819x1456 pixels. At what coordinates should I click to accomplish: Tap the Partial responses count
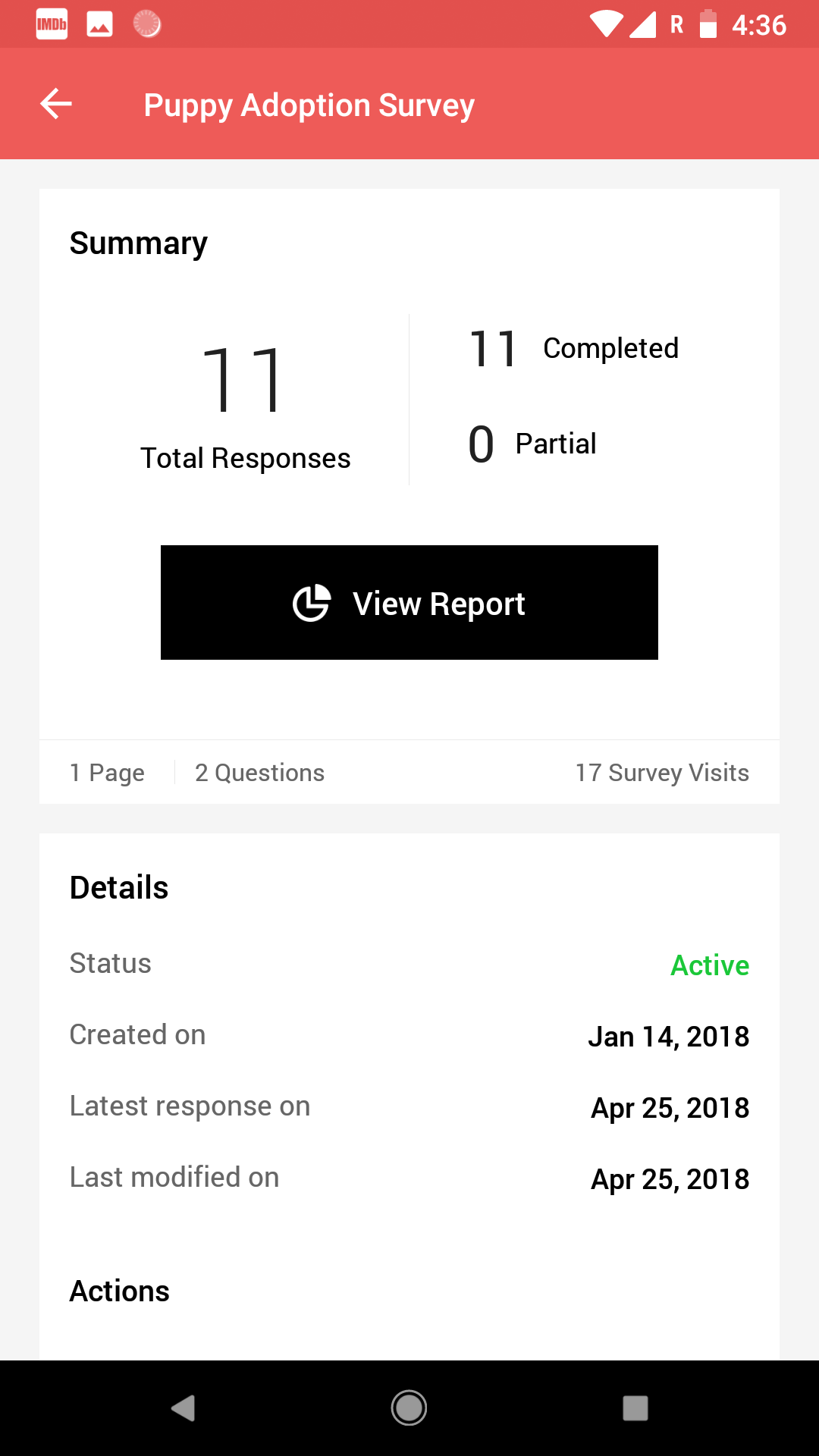pos(481,444)
